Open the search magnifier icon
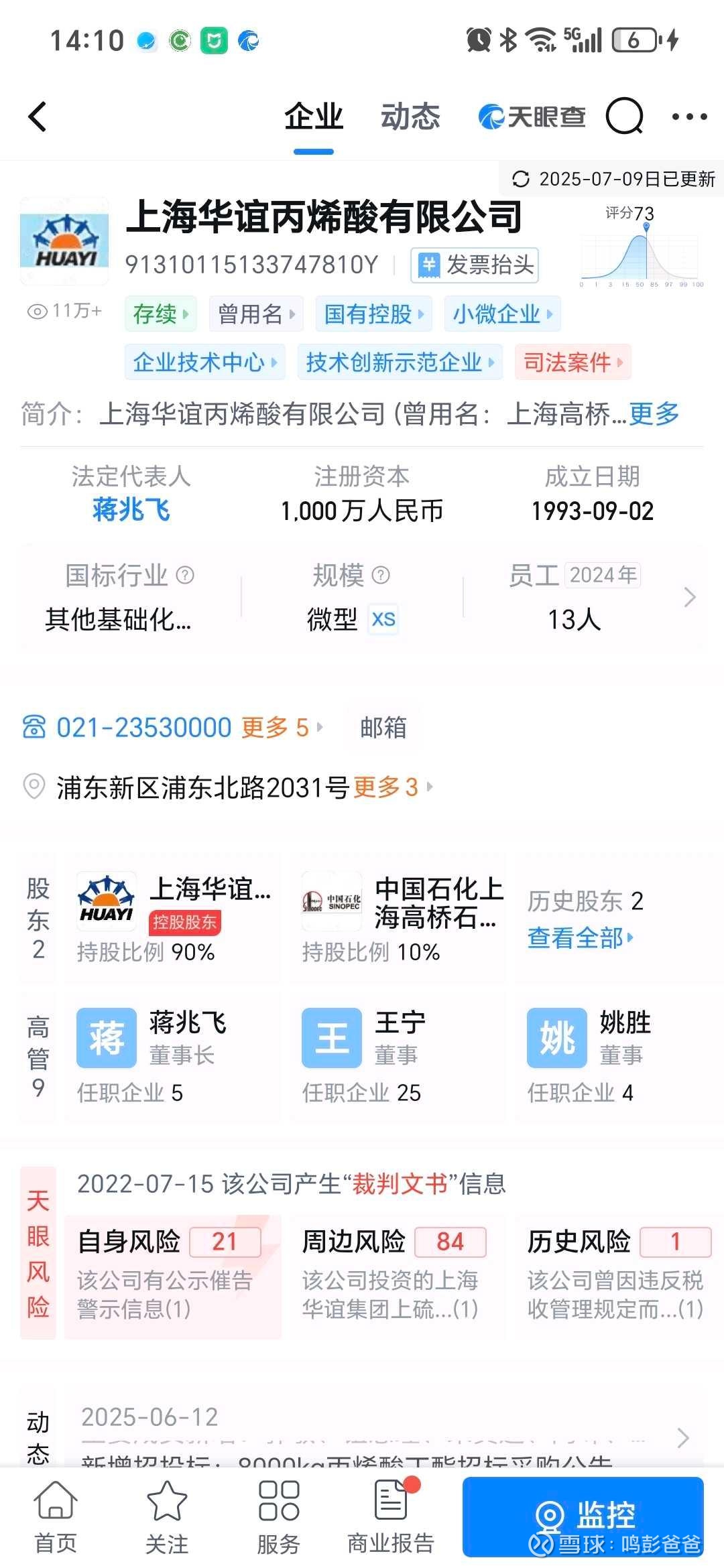Viewport: 724px width, 1568px height. point(624,117)
